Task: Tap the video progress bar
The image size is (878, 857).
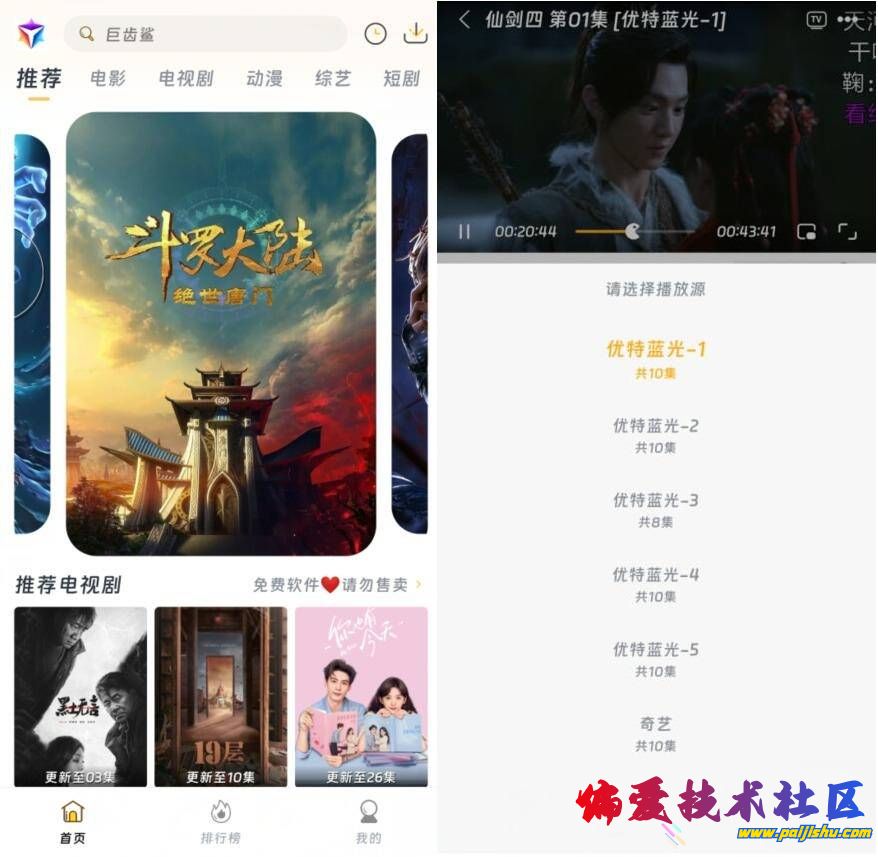Action: (640, 232)
